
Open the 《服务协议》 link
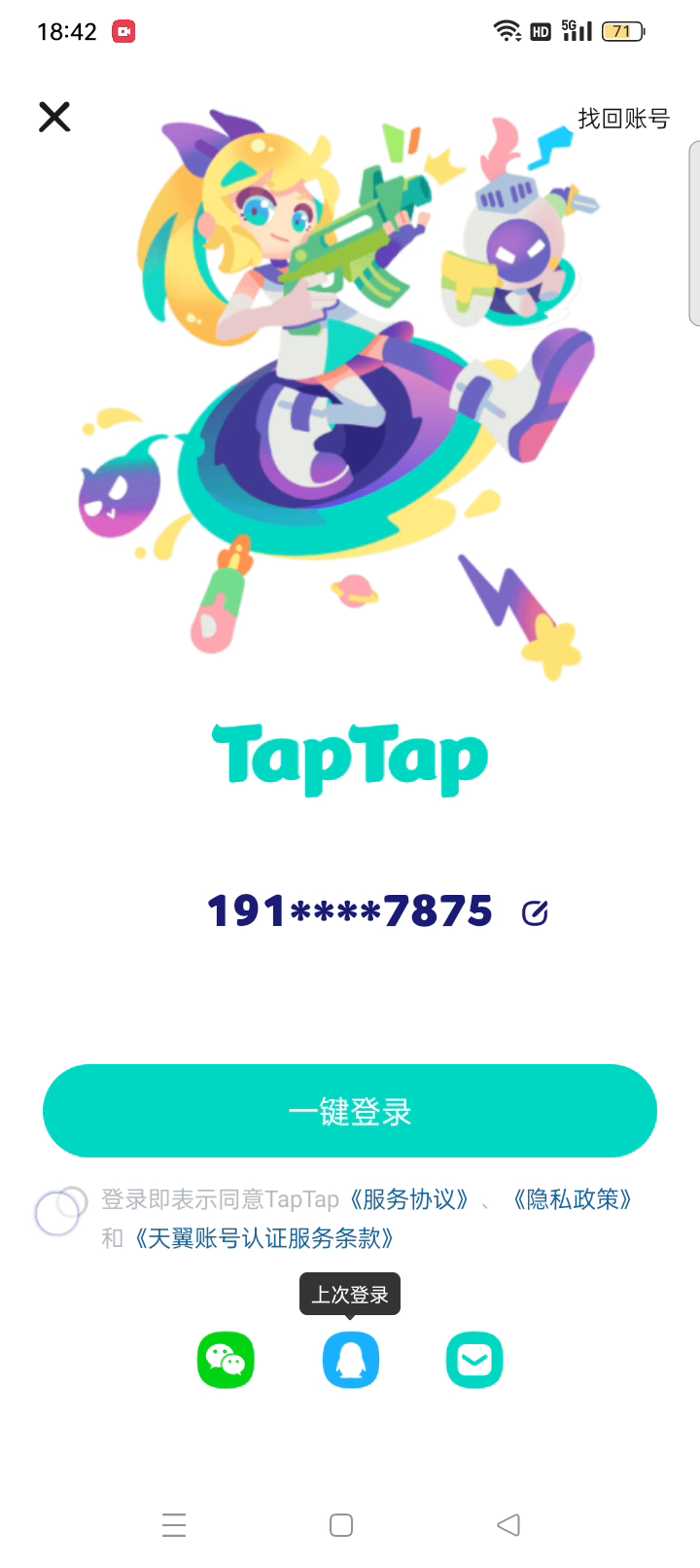(x=409, y=1199)
